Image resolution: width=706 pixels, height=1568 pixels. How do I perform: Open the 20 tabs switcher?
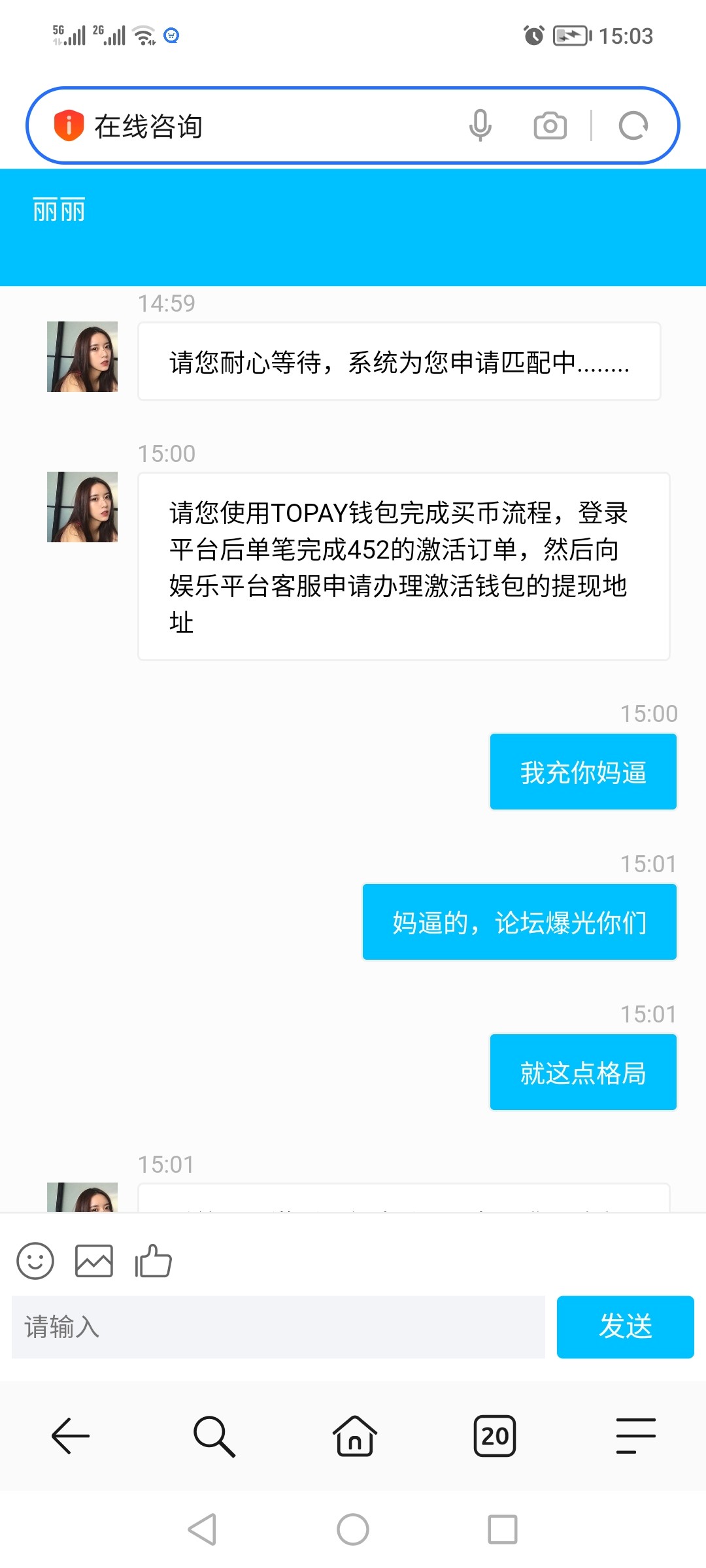click(495, 1435)
